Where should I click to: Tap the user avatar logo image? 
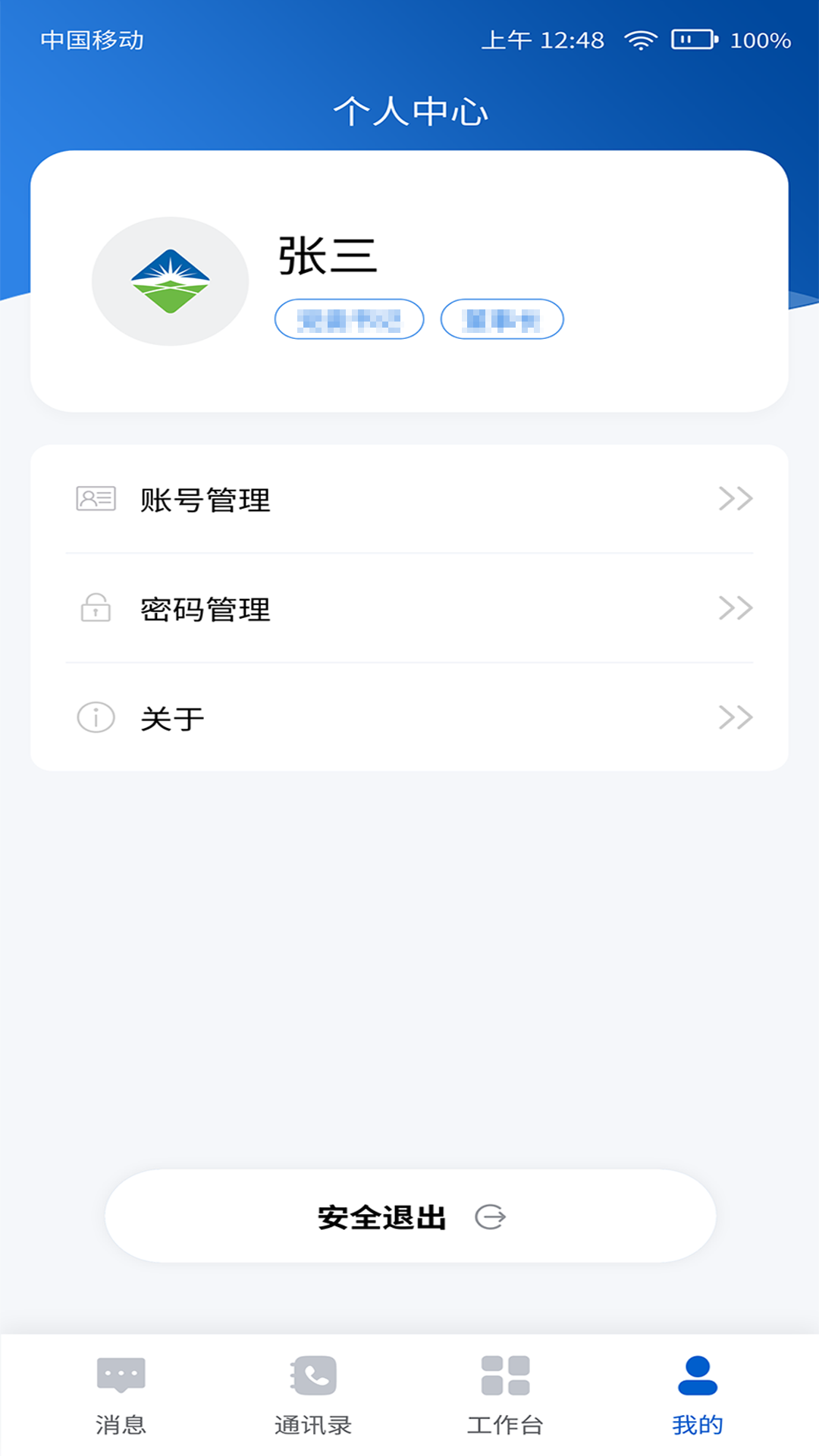click(170, 281)
